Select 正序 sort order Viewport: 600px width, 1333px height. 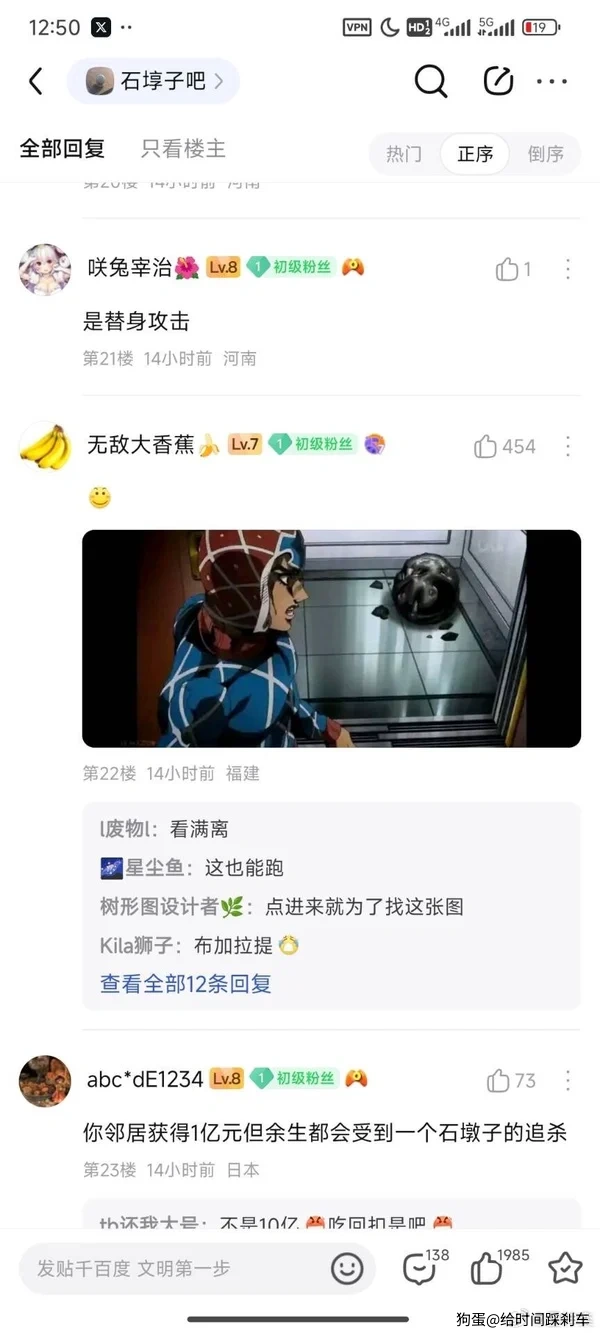475,154
